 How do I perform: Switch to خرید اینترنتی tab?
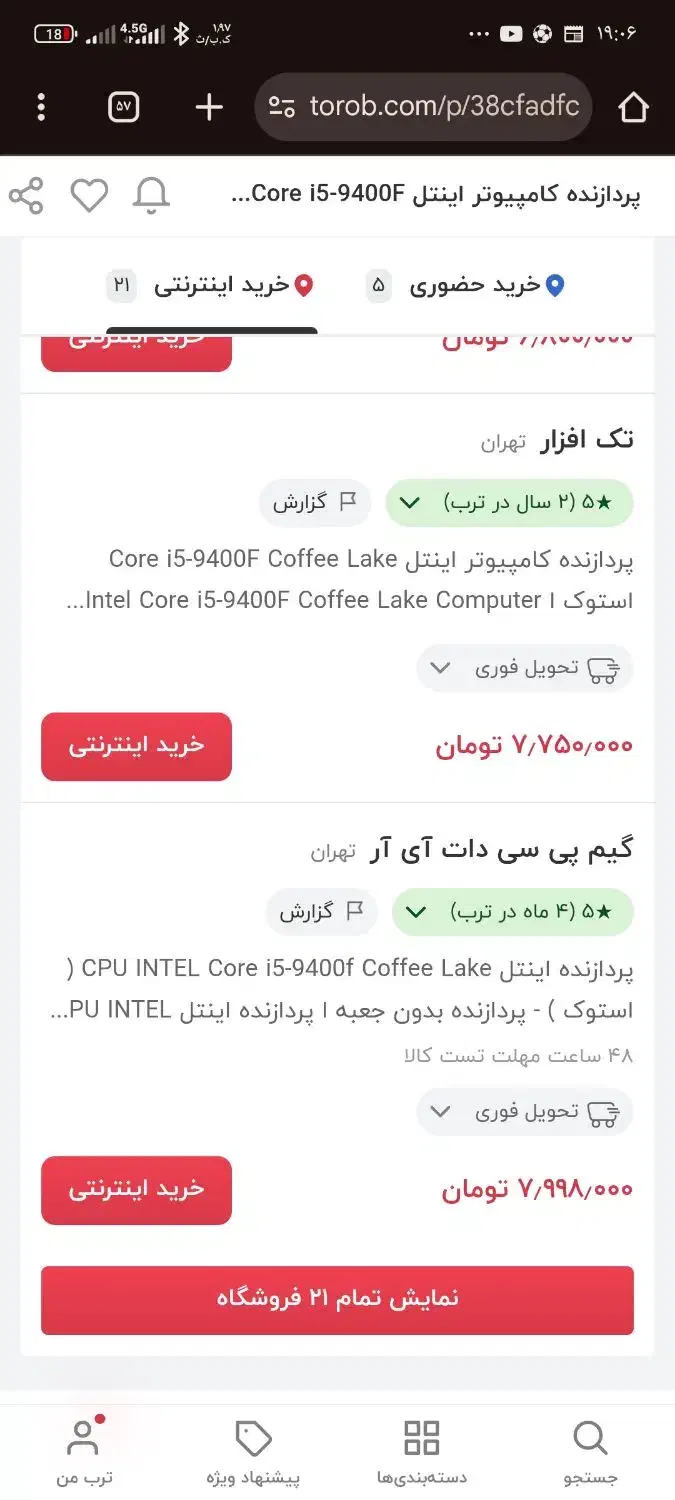click(210, 286)
